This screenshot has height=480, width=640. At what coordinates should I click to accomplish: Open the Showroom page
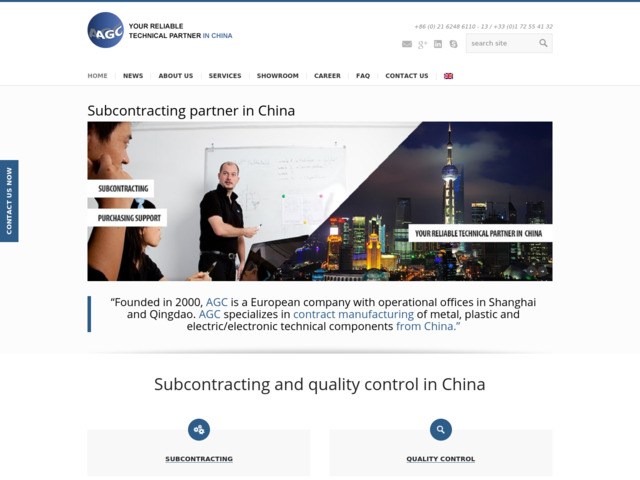click(277, 76)
